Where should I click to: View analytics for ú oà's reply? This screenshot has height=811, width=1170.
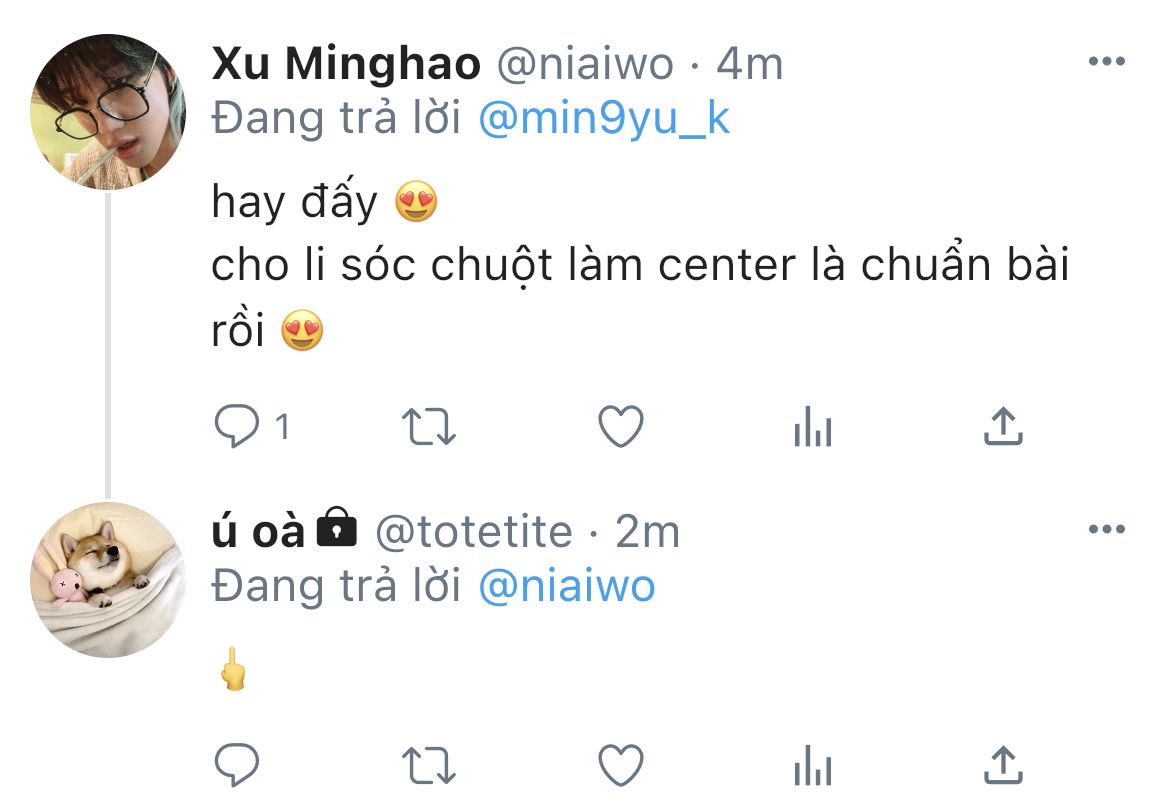[812, 767]
